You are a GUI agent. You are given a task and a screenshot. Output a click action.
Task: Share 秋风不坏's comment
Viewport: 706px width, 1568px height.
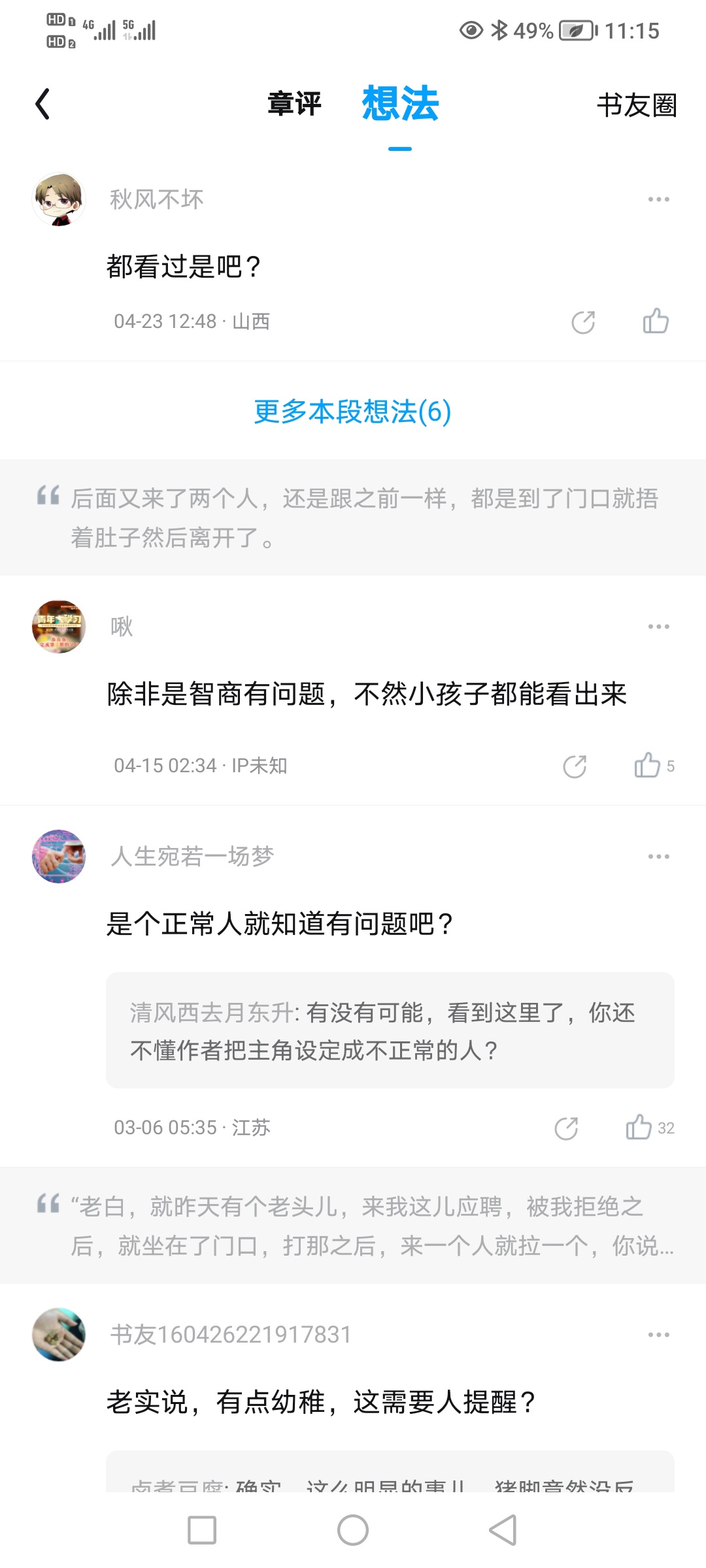coord(583,322)
